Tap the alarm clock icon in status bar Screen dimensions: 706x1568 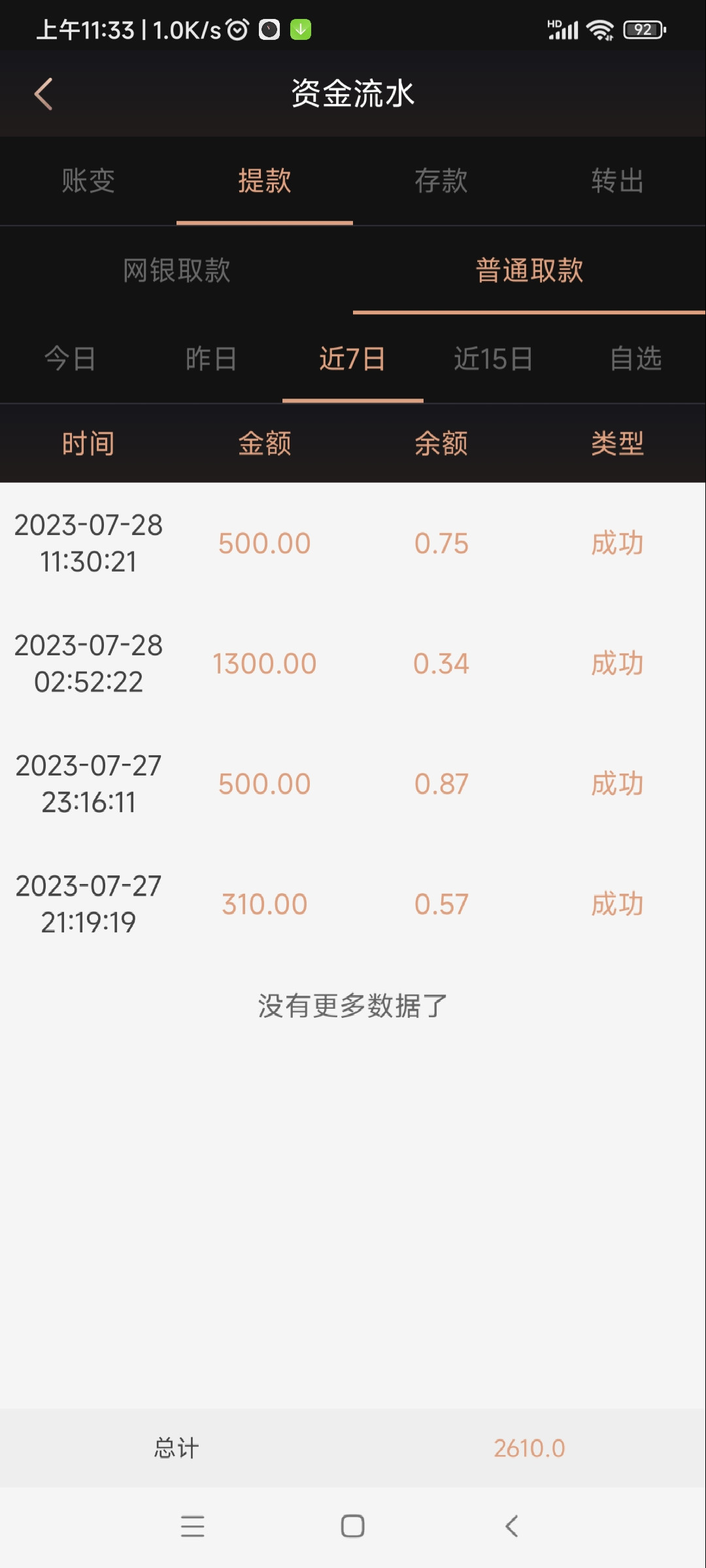coord(237,27)
